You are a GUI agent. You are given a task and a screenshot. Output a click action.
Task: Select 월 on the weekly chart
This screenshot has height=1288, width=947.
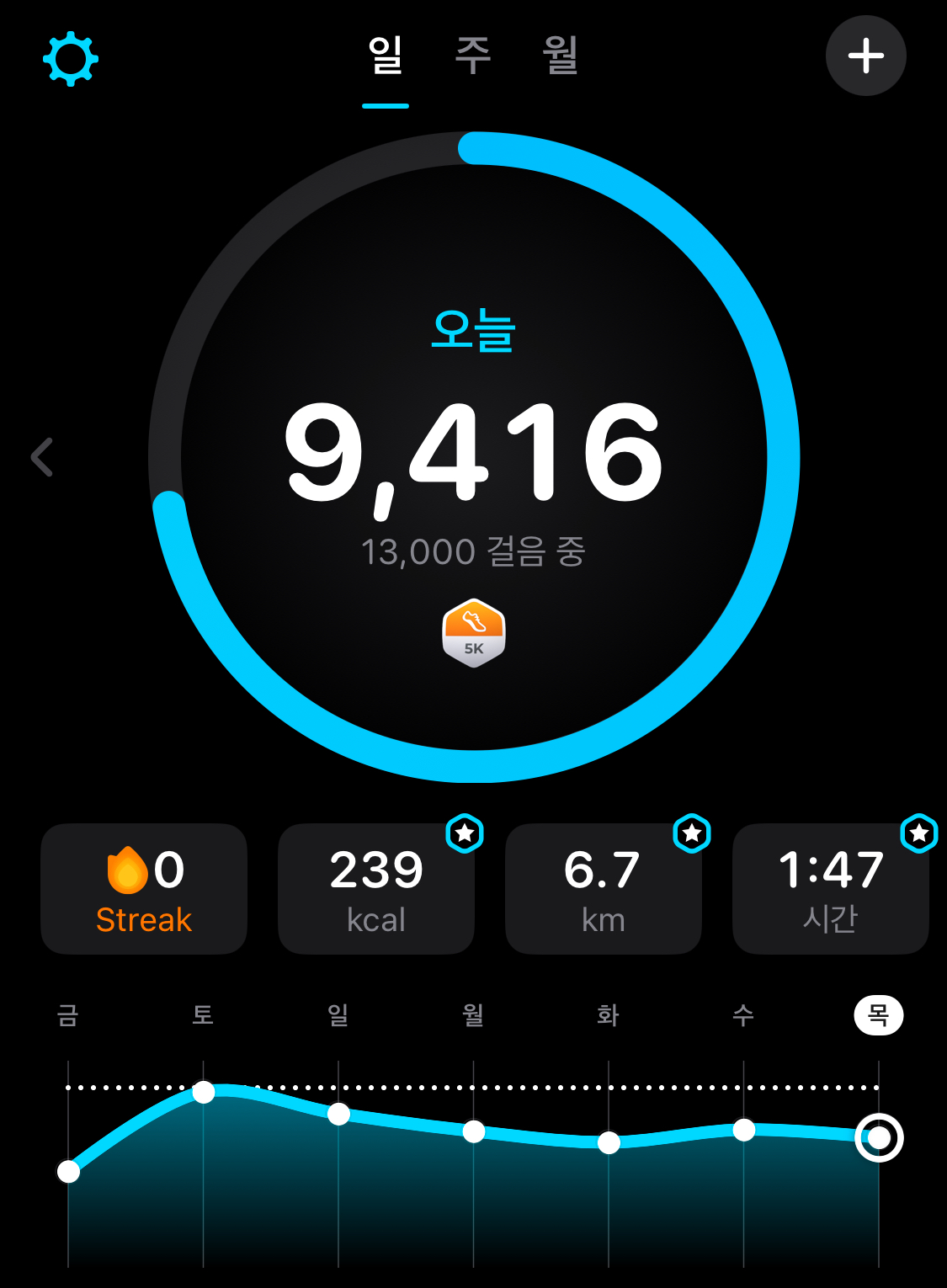point(473,1015)
